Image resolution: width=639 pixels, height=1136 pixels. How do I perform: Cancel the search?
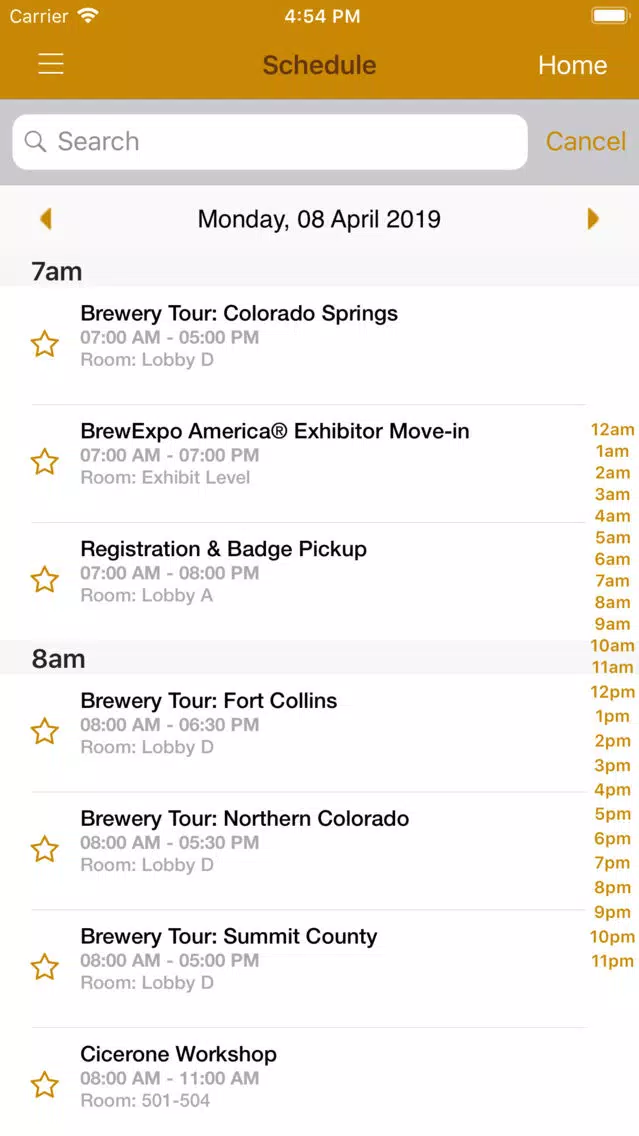585,141
